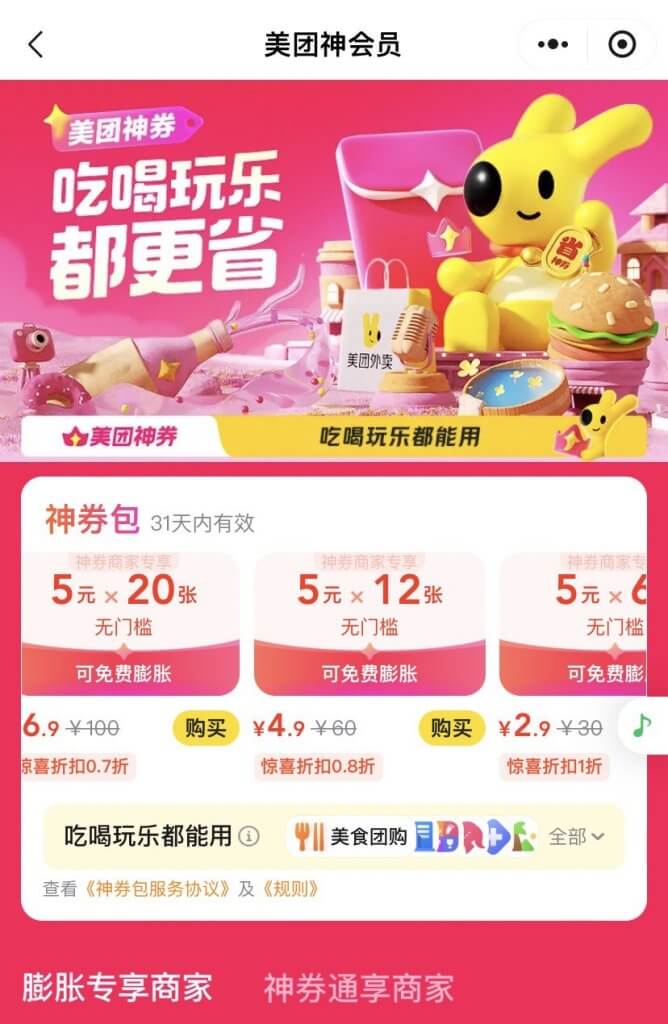Viewport: 668px width, 1024px height.
Task: Open the 吃喝玩乐都更省 promo banner
Action: tap(334, 270)
